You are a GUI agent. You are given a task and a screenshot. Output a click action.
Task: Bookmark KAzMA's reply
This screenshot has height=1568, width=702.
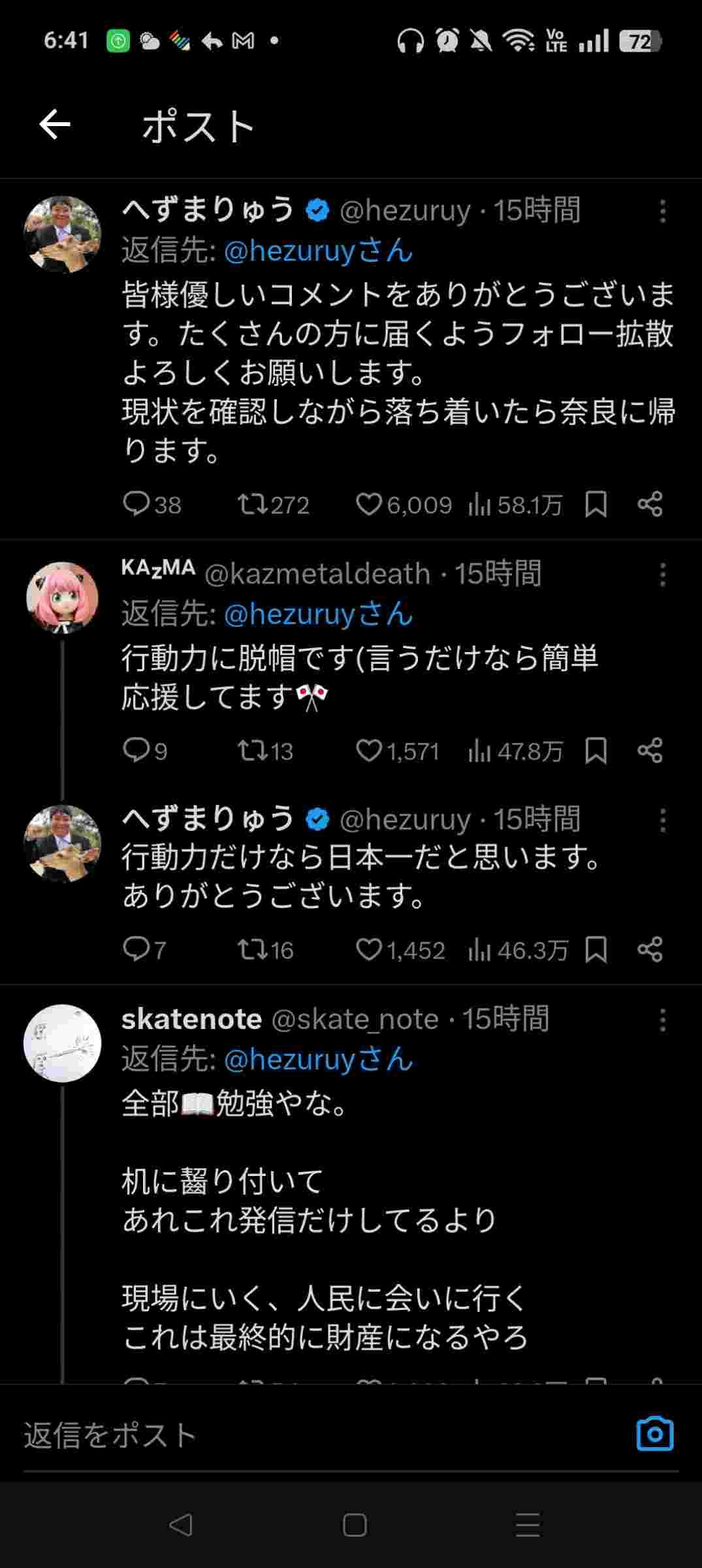point(596,751)
